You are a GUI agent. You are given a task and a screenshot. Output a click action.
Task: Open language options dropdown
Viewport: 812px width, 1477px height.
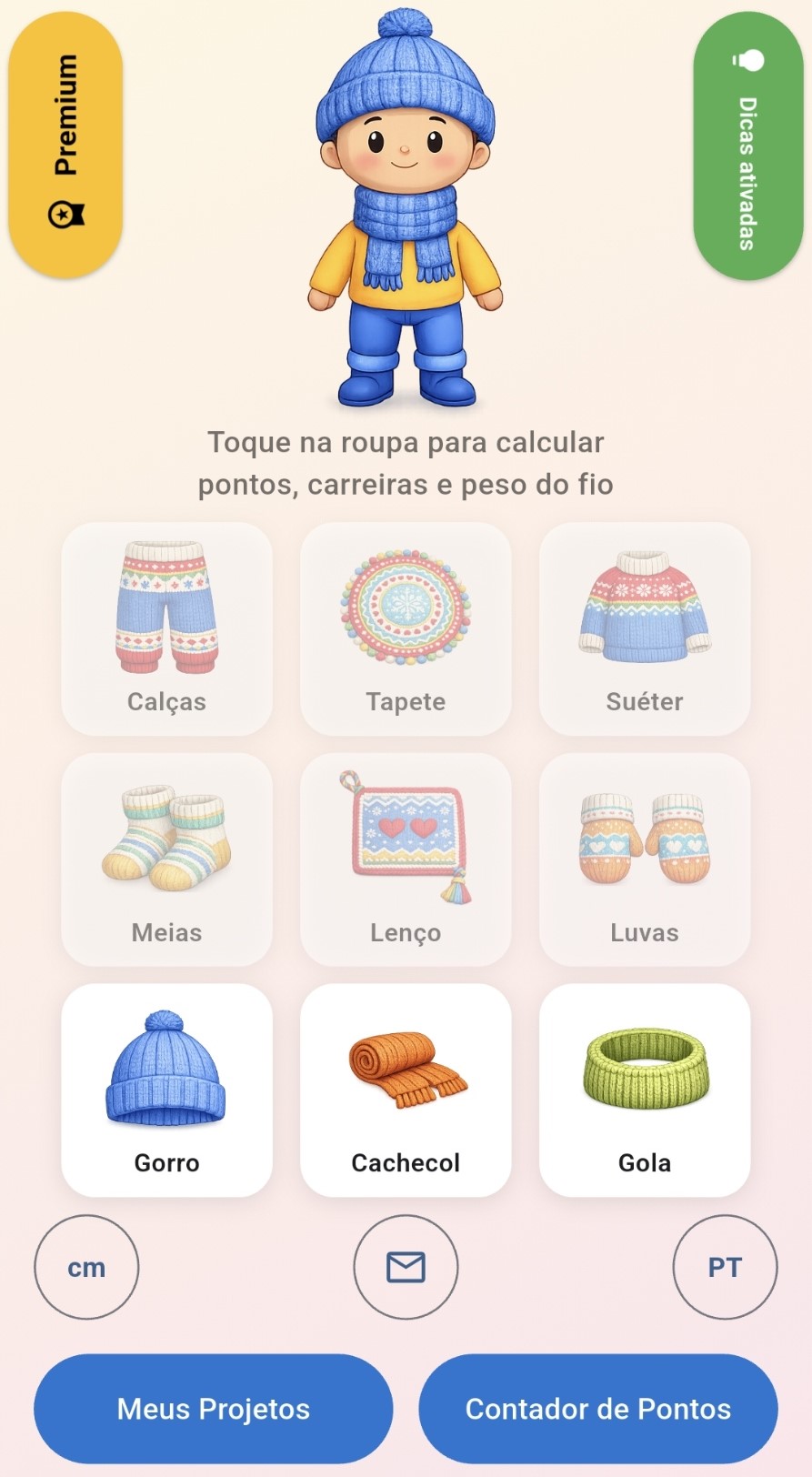click(x=725, y=1266)
